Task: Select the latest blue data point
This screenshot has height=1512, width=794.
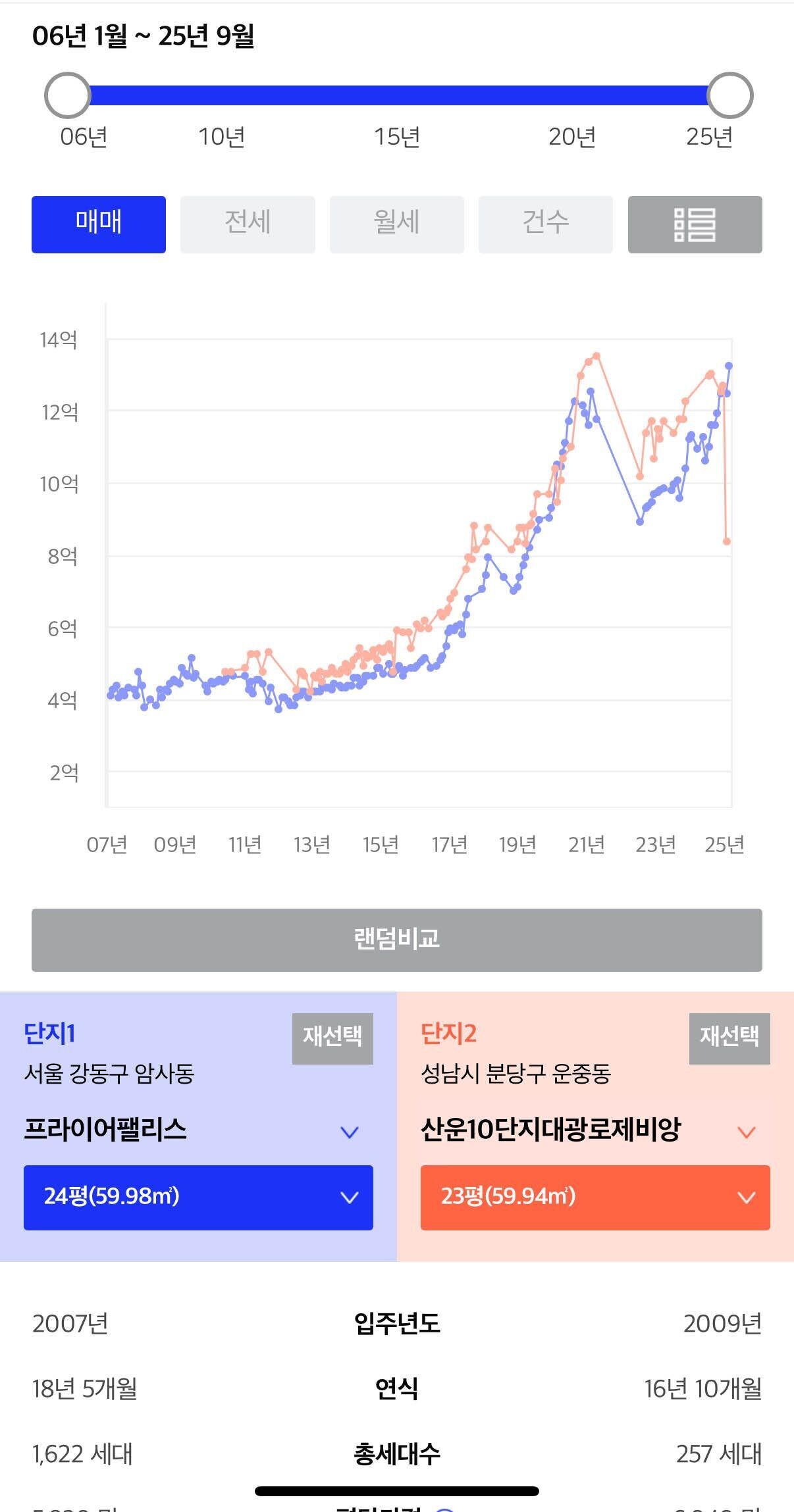Action: [728, 365]
